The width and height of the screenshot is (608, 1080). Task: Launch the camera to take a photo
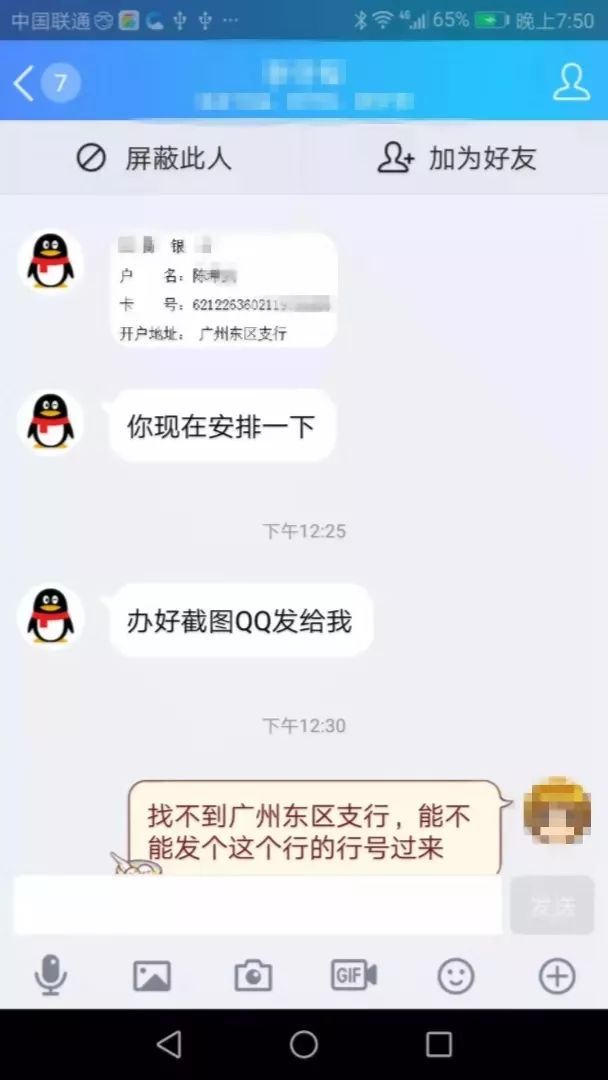point(253,975)
